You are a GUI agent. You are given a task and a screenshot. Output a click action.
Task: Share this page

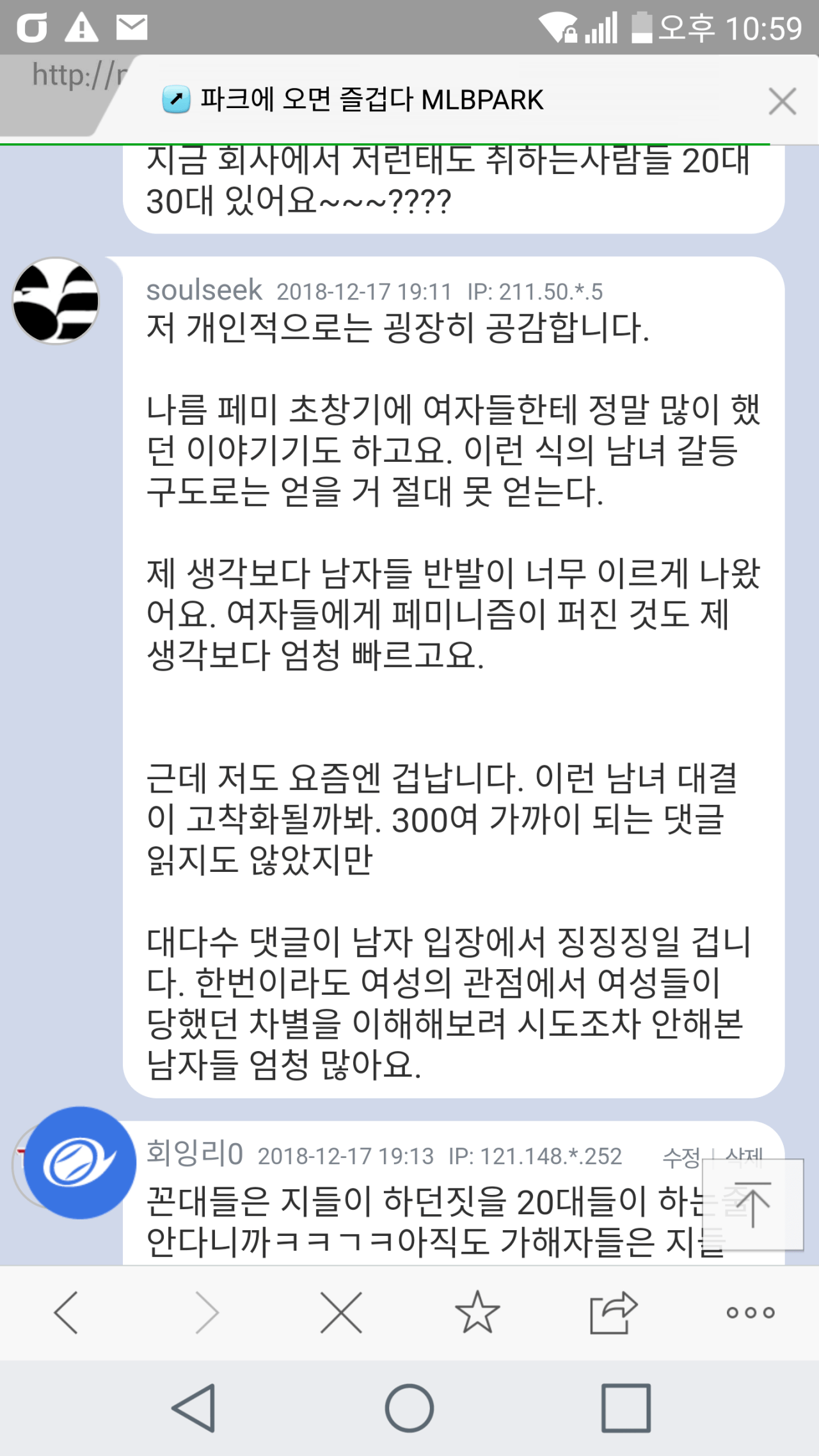(x=613, y=1313)
